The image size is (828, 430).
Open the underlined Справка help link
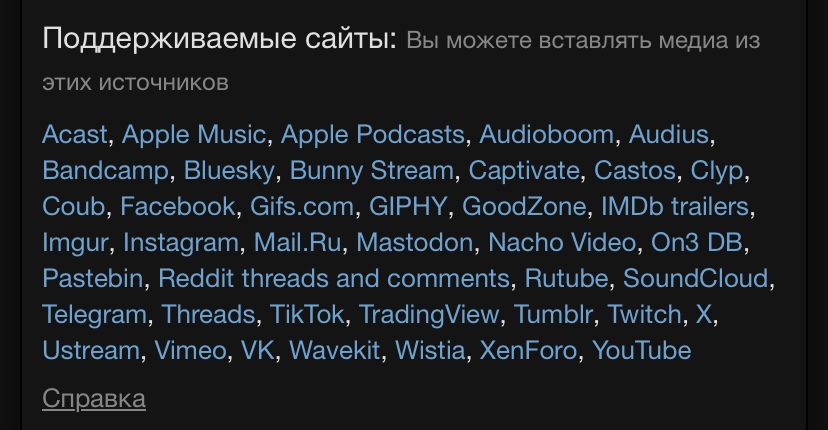tap(93, 398)
